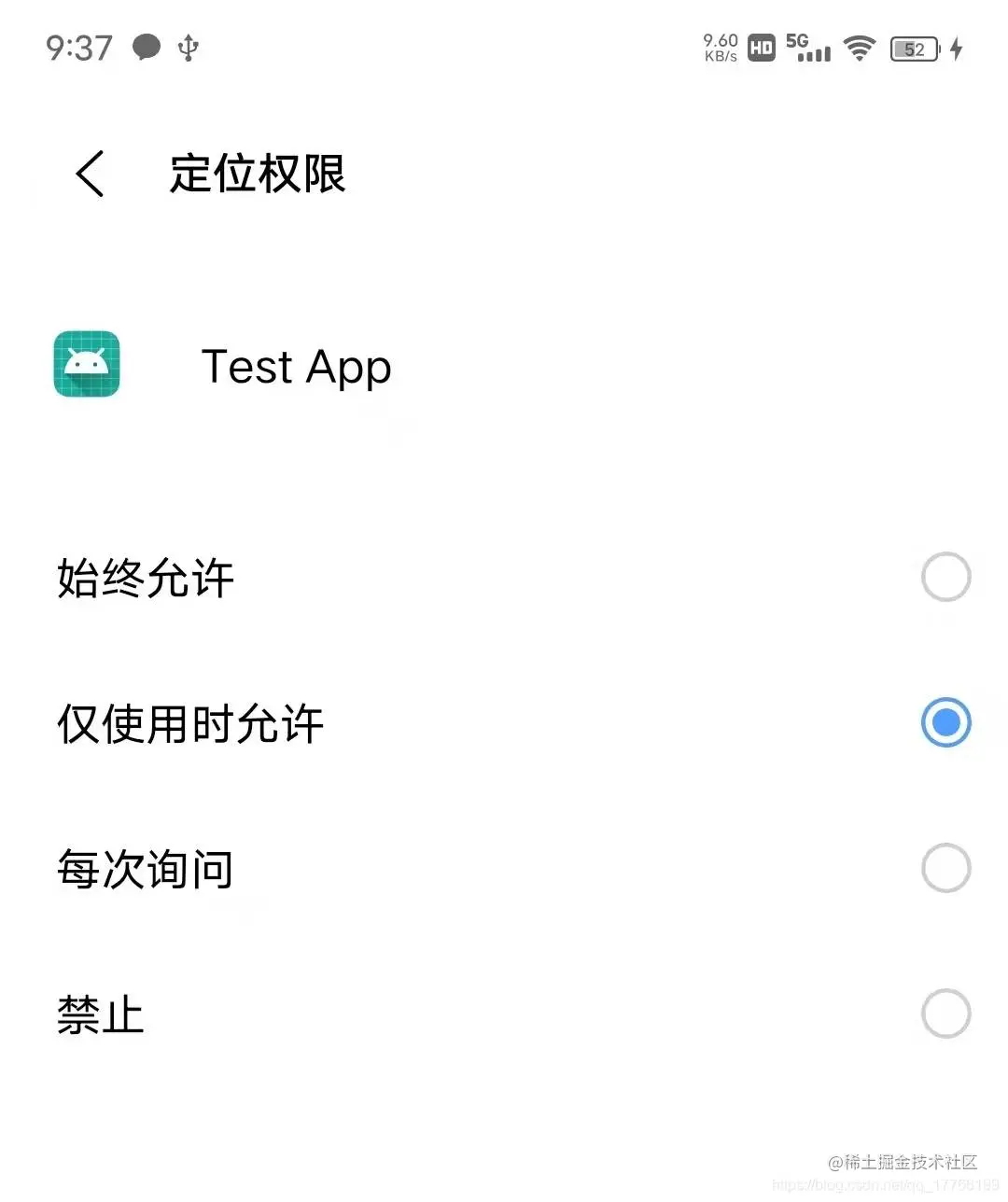Tap the 始终允许 text label

coord(145,579)
